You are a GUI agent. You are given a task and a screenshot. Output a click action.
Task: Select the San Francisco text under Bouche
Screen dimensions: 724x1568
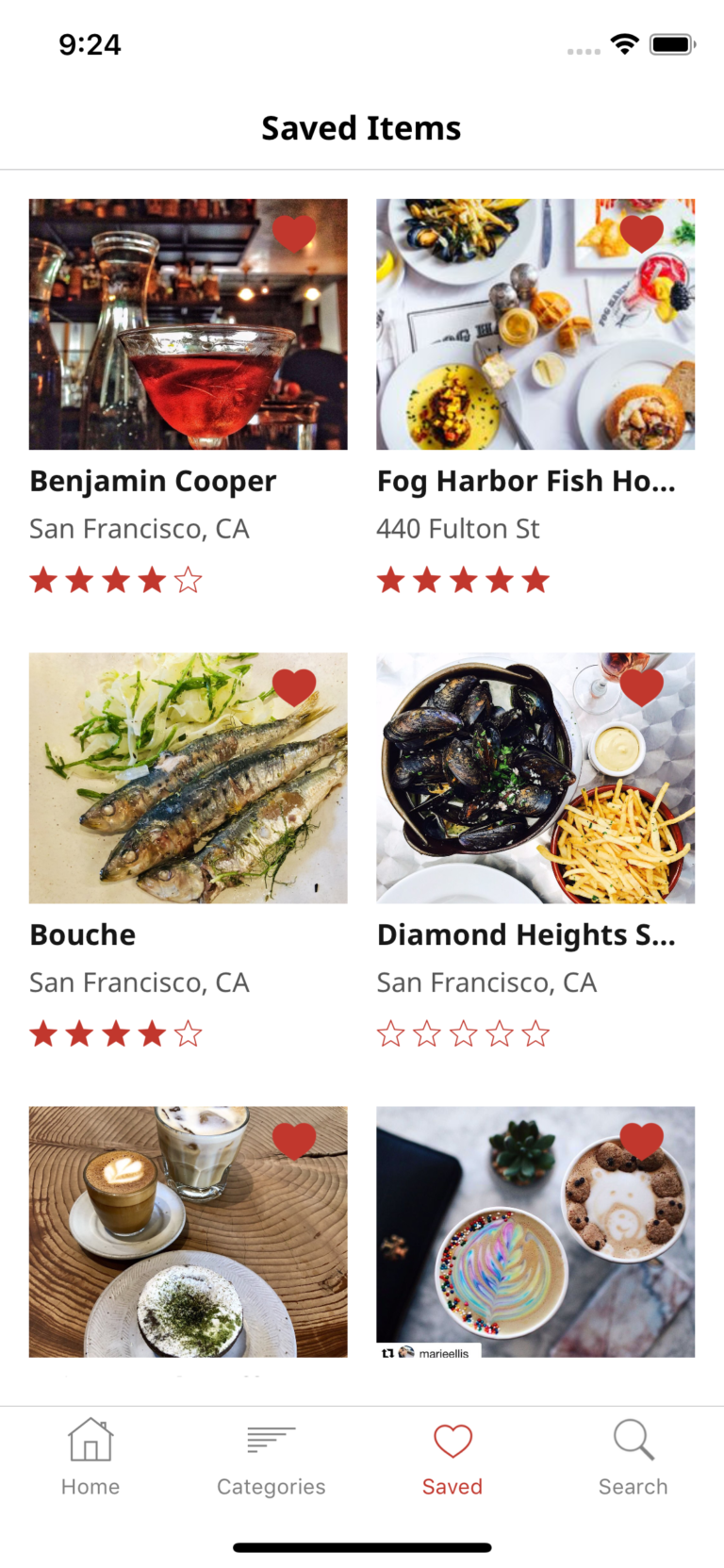[140, 982]
